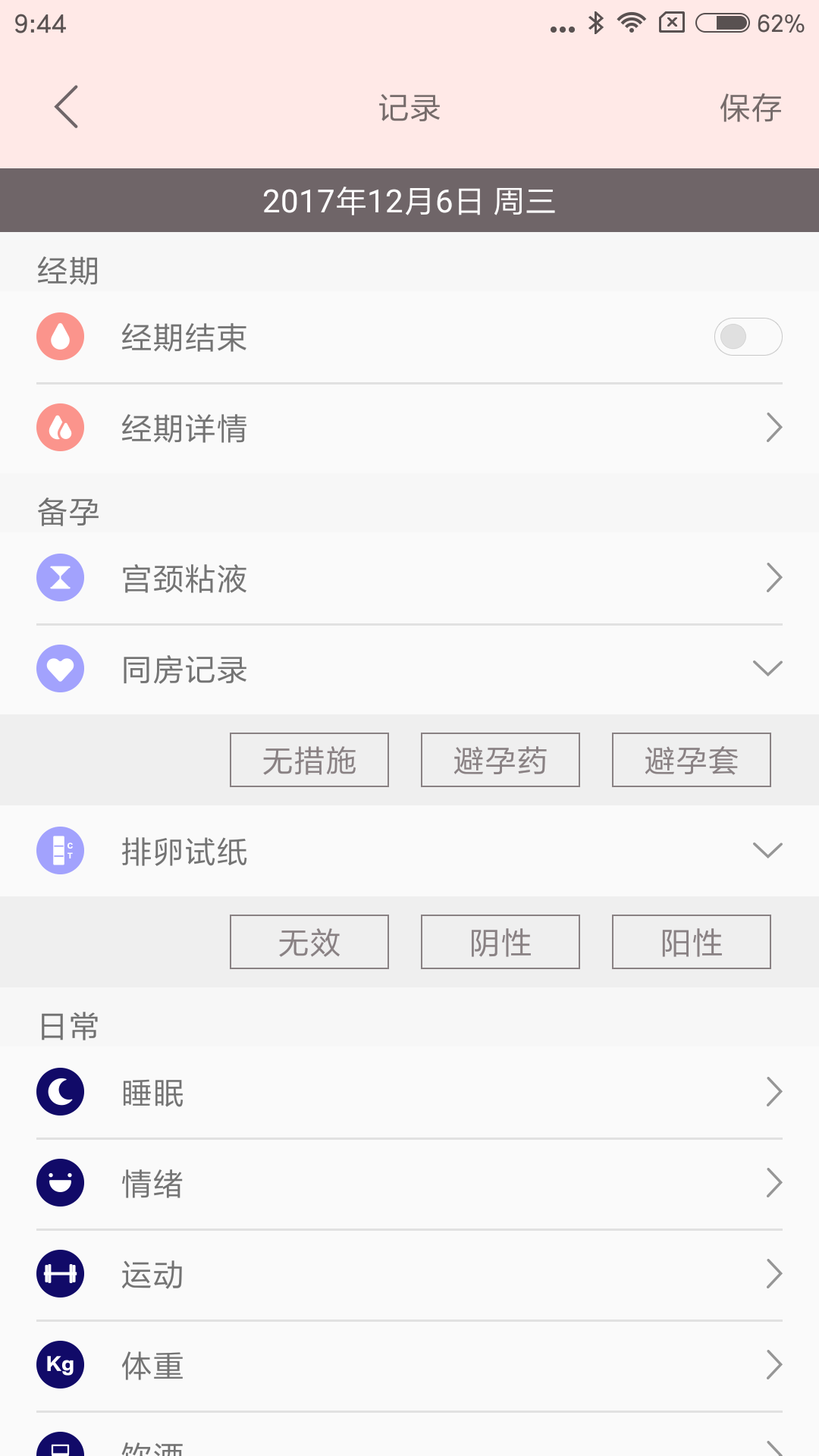Open the 运动 record
The height and width of the screenshot is (1456, 819).
pyautogui.click(x=409, y=1274)
